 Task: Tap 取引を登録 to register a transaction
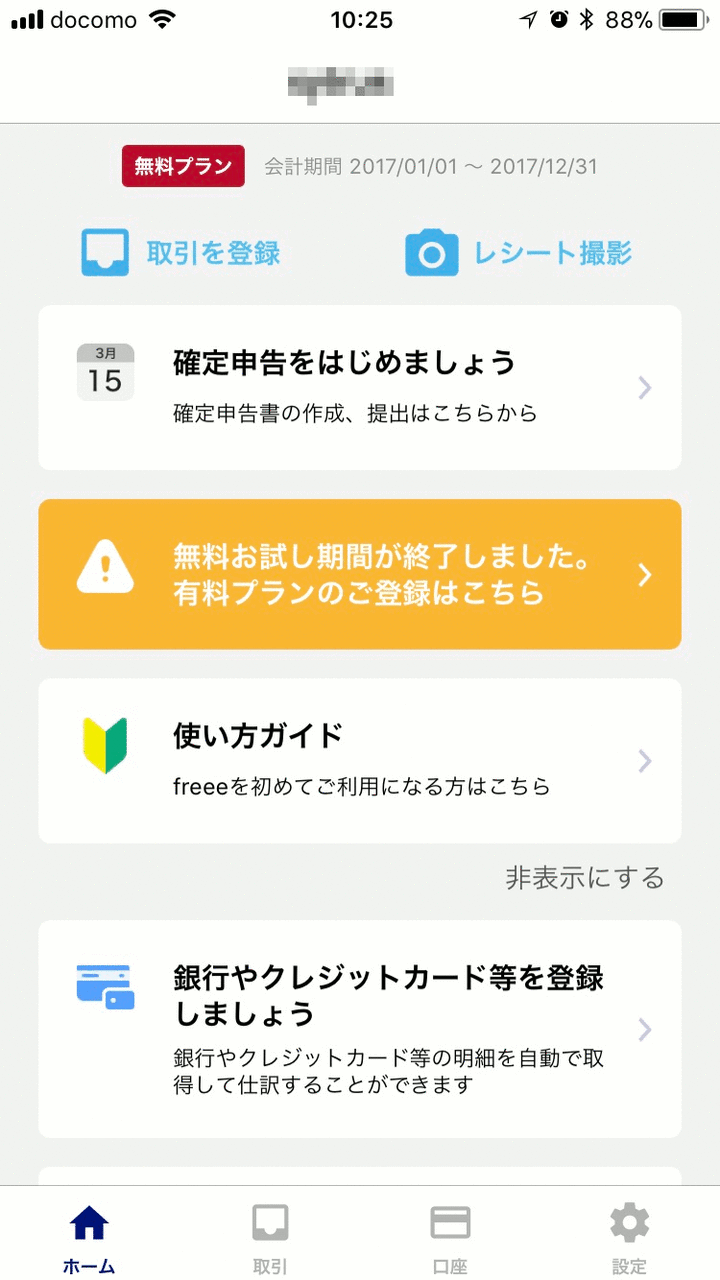click(x=181, y=253)
